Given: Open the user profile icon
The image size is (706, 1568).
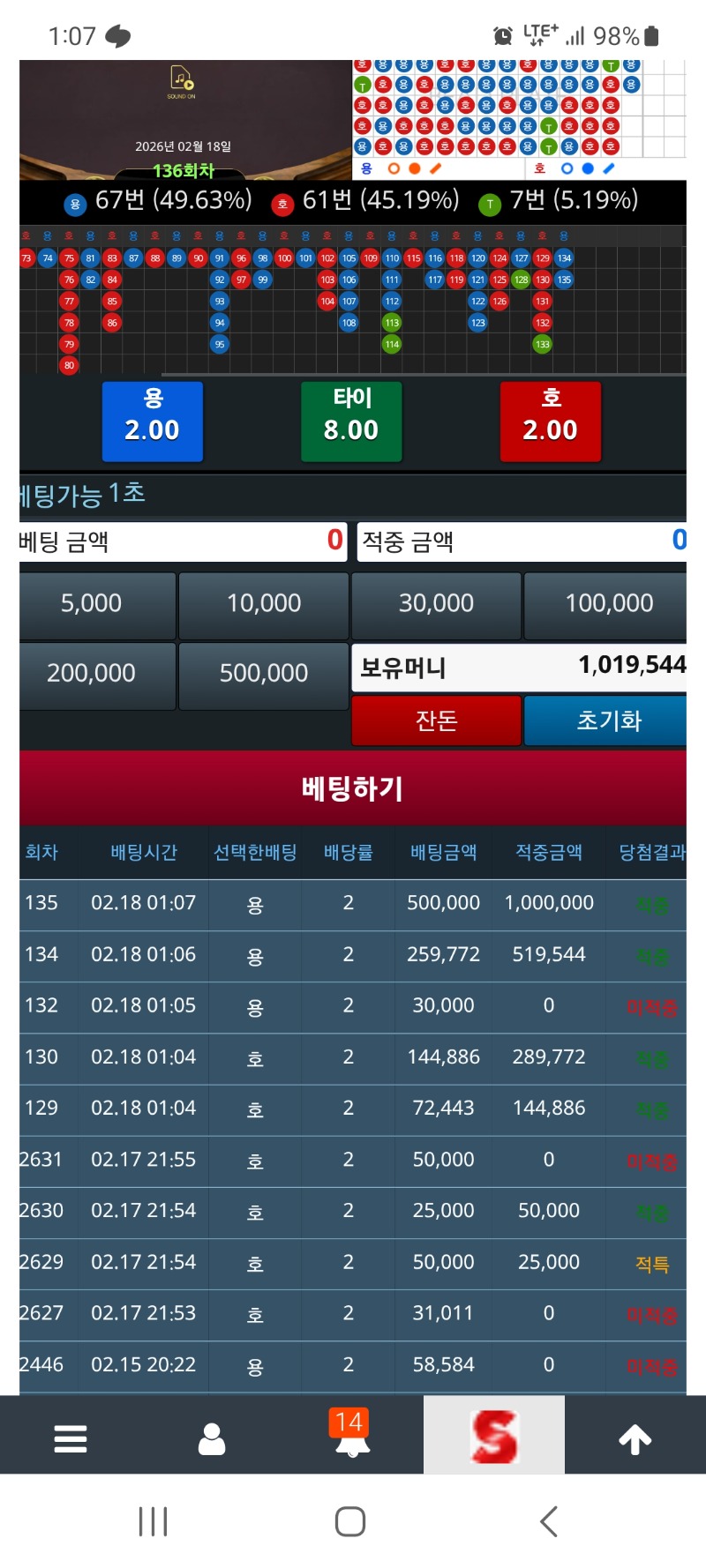Looking at the screenshot, I should click(x=212, y=1438).
